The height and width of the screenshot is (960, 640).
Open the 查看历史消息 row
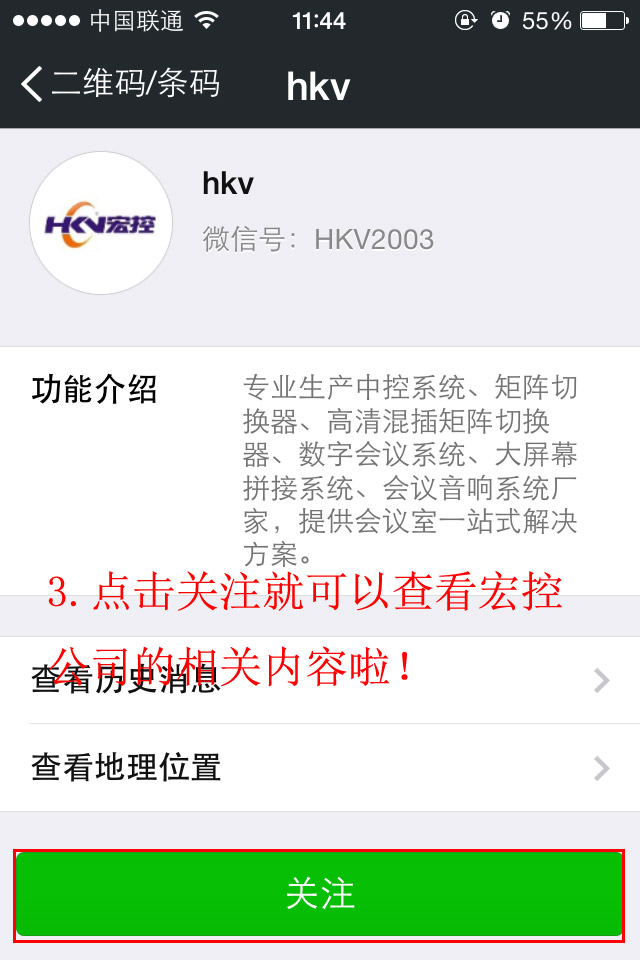click(x=320, y=682)
